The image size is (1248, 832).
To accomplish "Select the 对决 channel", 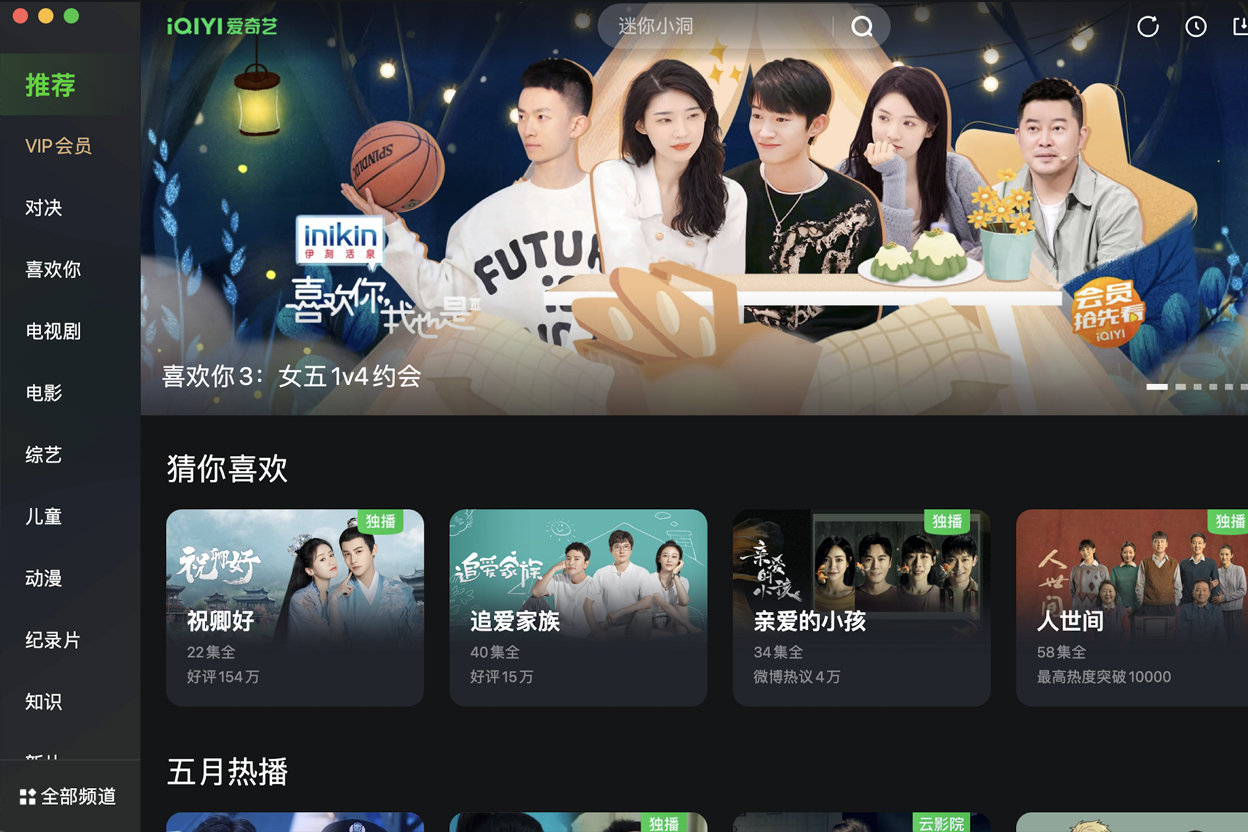I will pyautogui.click(x=44, y=208).
